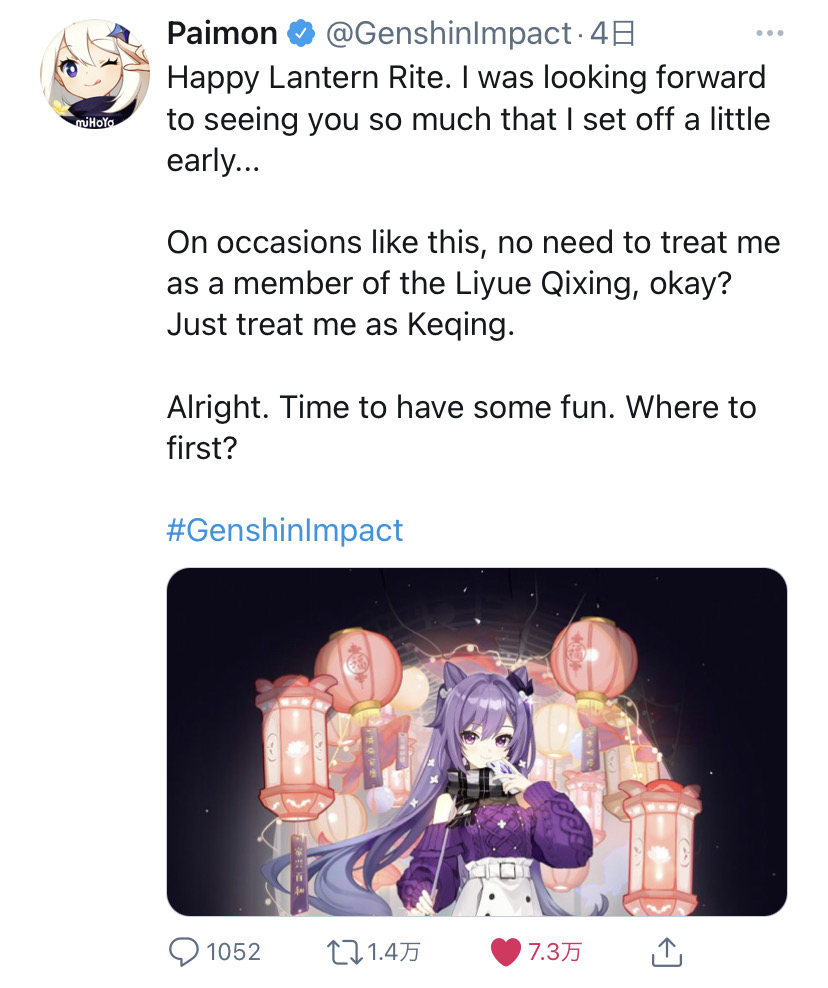Open the #GenshinImpact hashtag
828x988 pixels.
pos(285,529)
